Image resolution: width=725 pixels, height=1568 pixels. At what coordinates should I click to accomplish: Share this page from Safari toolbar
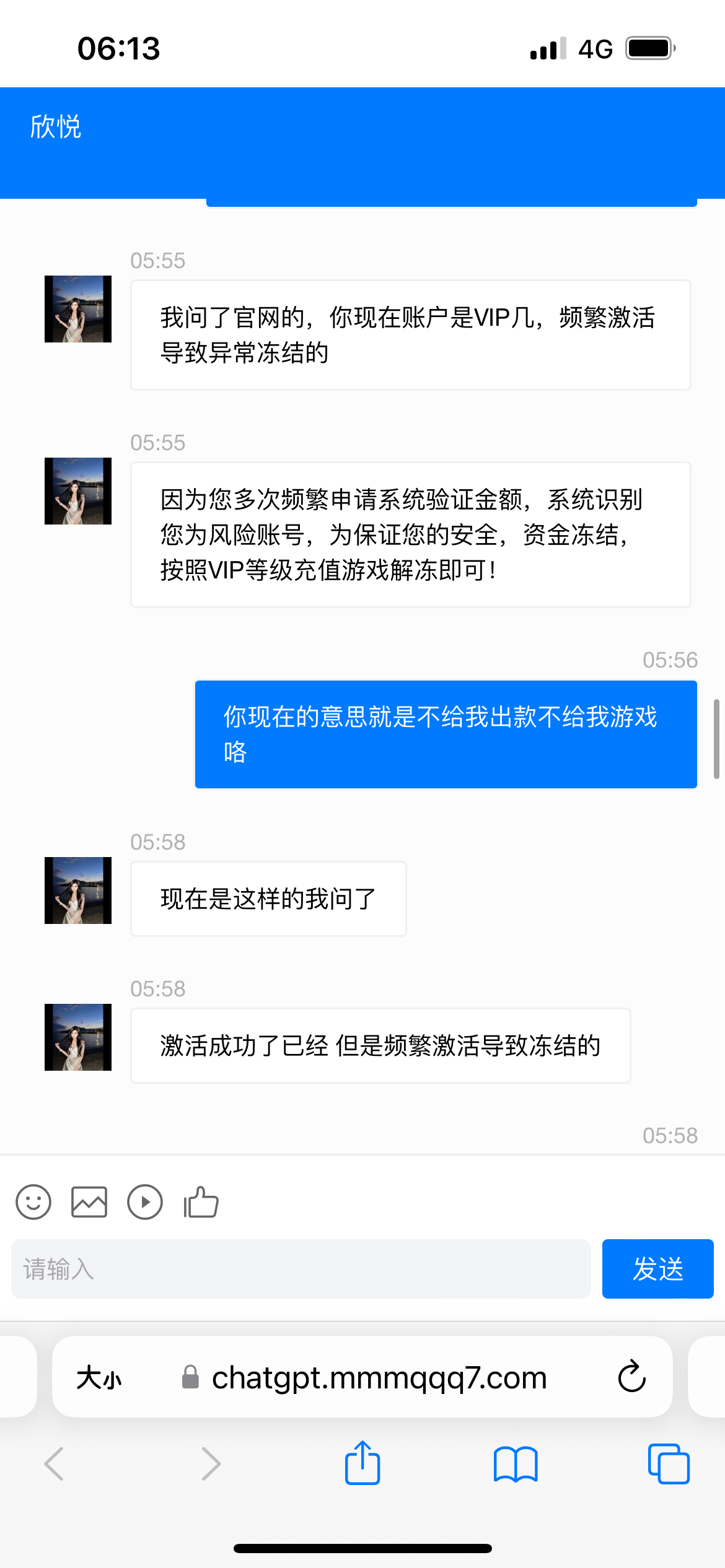tap(362, 1463)
